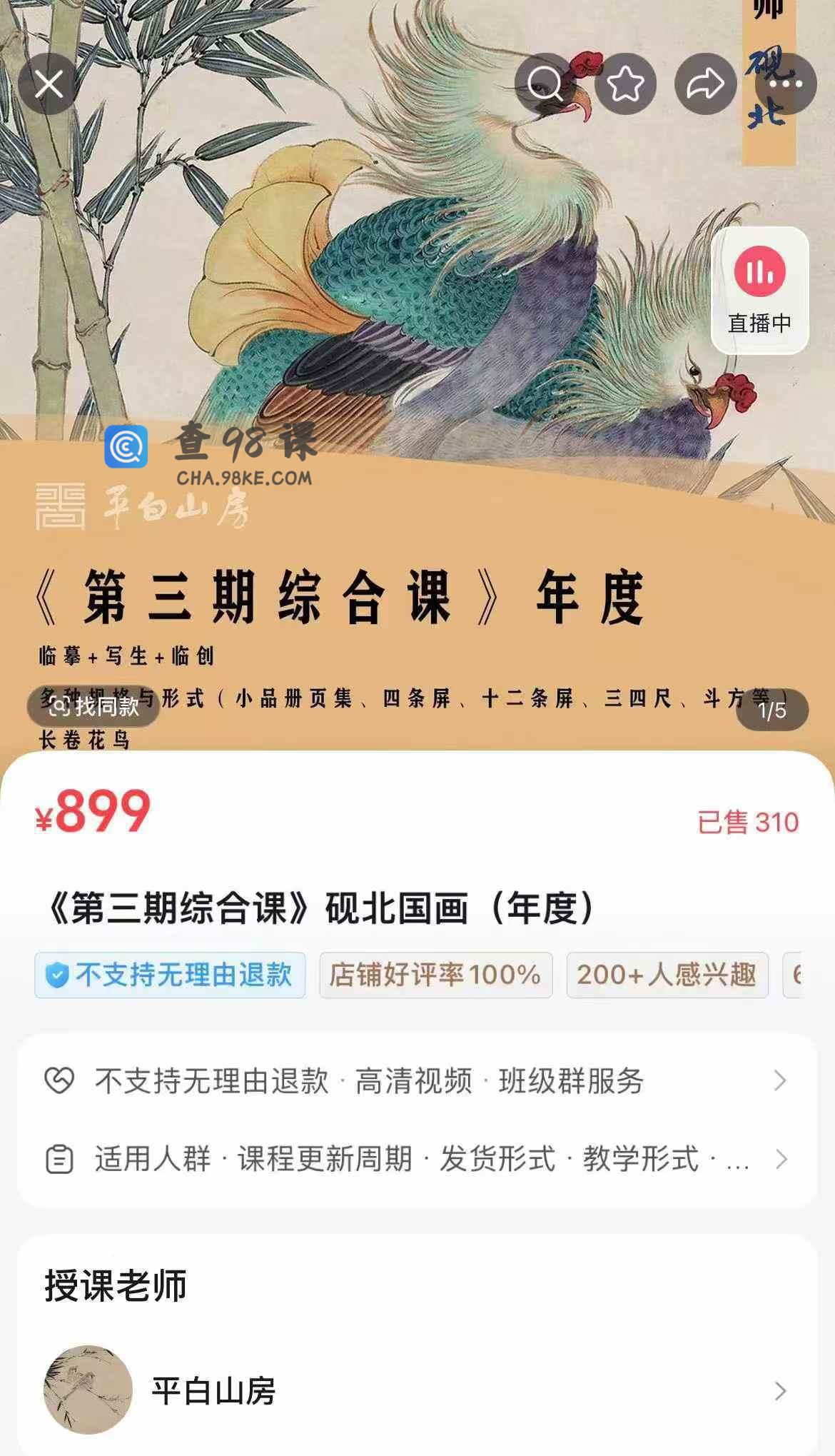
Task: Open teacher profile 平白山房
Action: point(417,1390)
